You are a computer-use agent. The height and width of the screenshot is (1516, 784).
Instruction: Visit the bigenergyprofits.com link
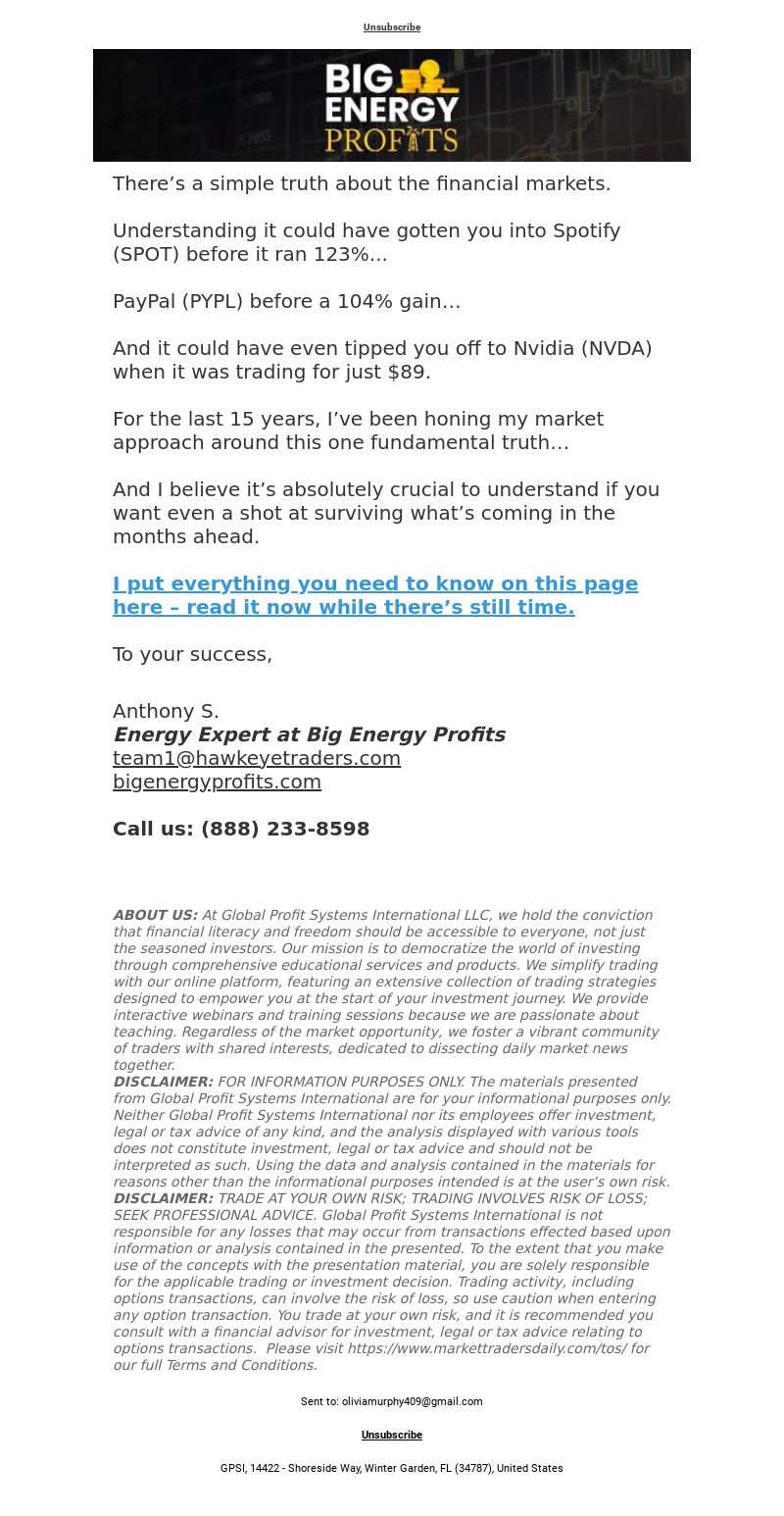pos(217,782)
